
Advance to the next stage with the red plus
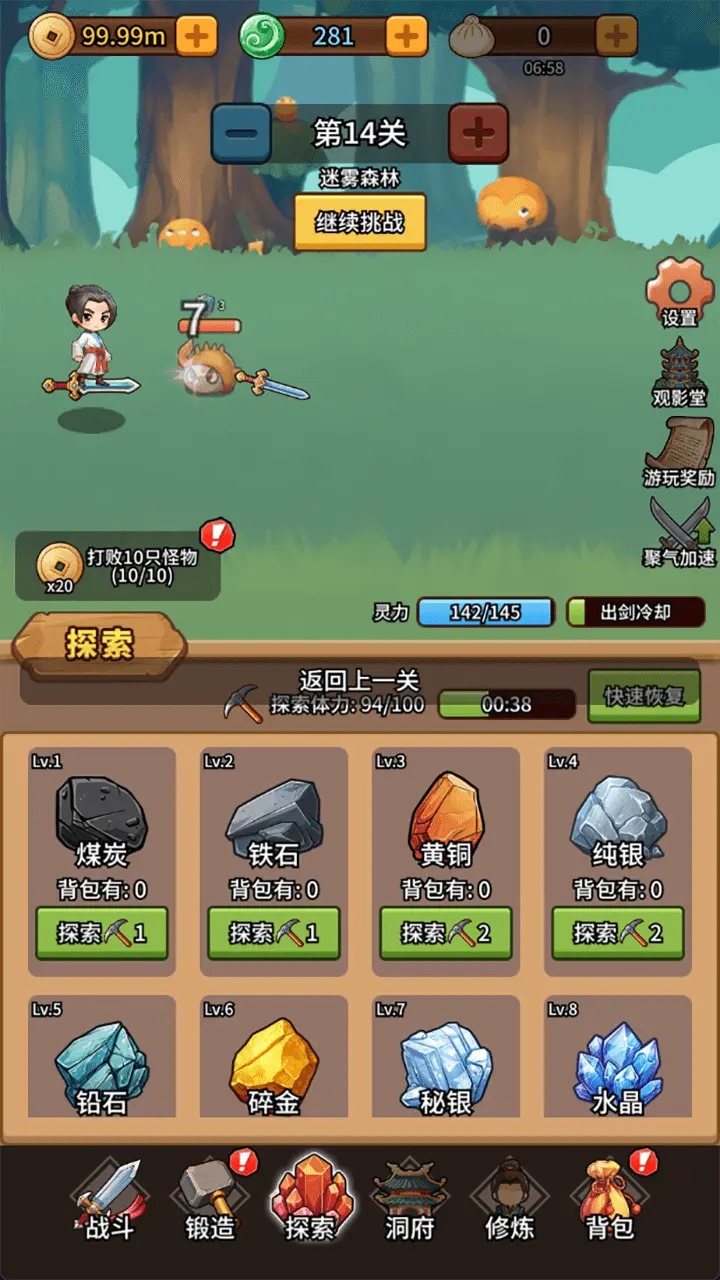478,133
